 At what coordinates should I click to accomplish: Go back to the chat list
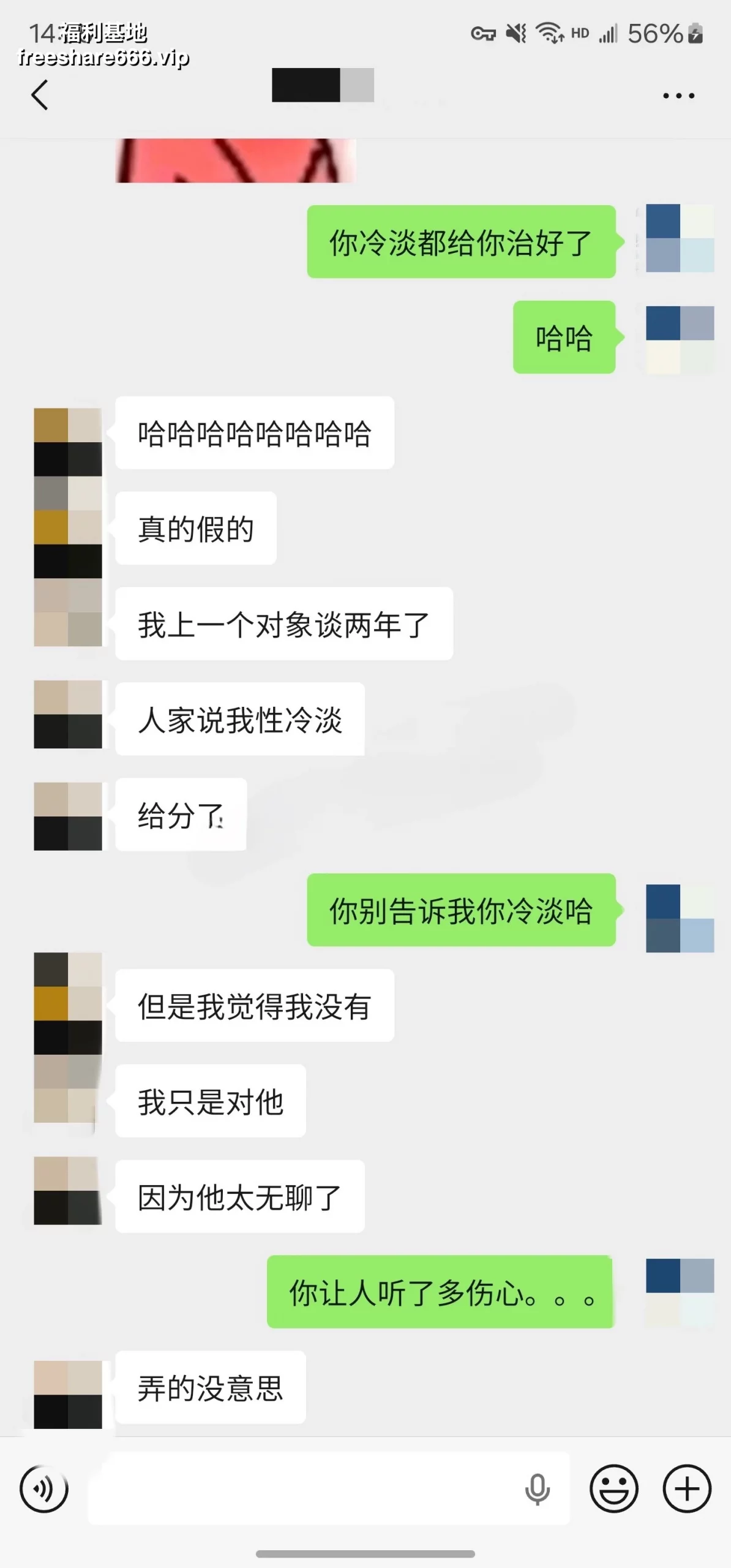click(x=40, y=95)
